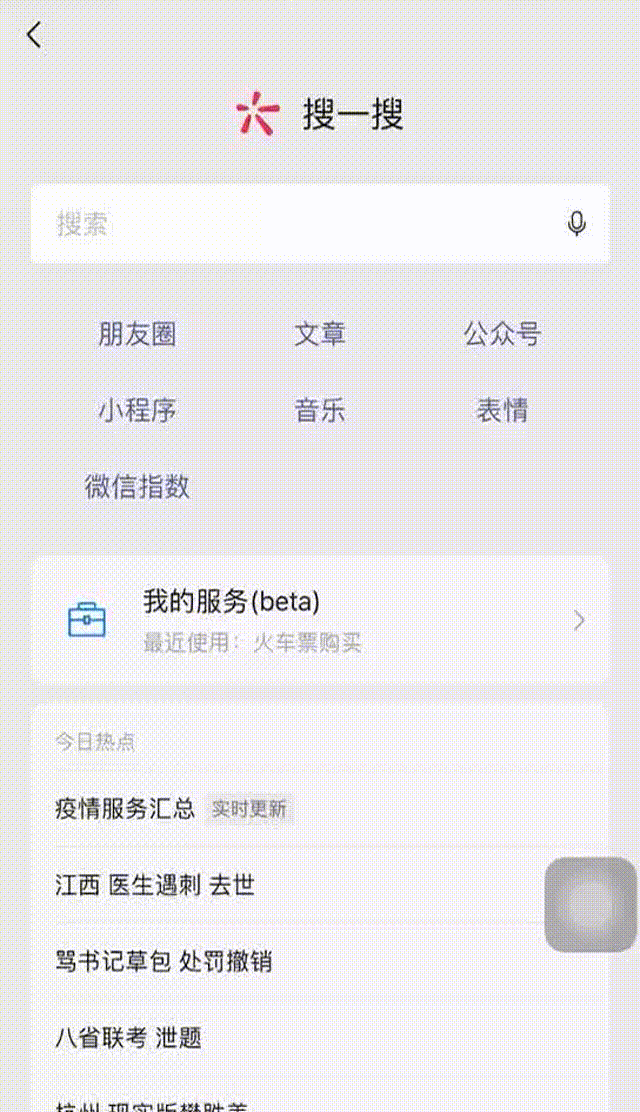Tap the floating assistive touch button
Image resolution: width=640 pixels, height=1112 pixels.
tap(590, 904)
